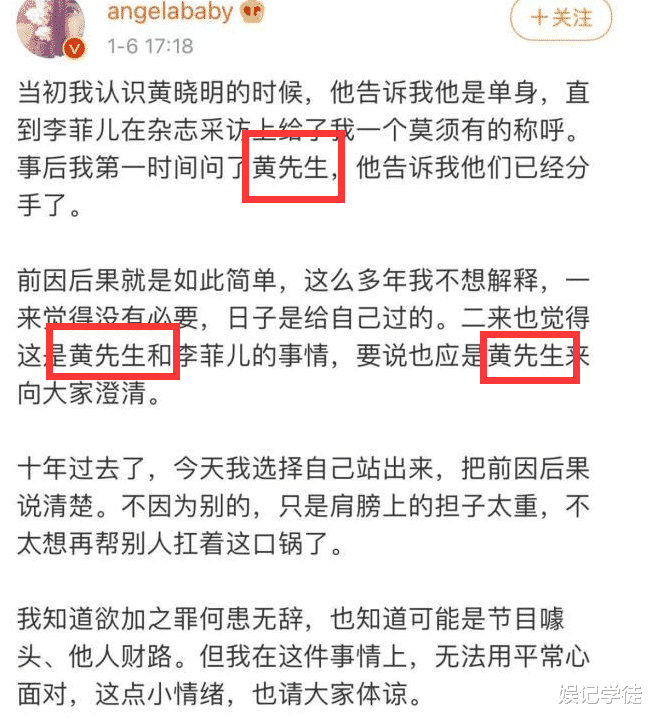Viewport: 652px width, 719px height.
Task: Follow angelababy with the +关注 button
Action: coord(560,17)
